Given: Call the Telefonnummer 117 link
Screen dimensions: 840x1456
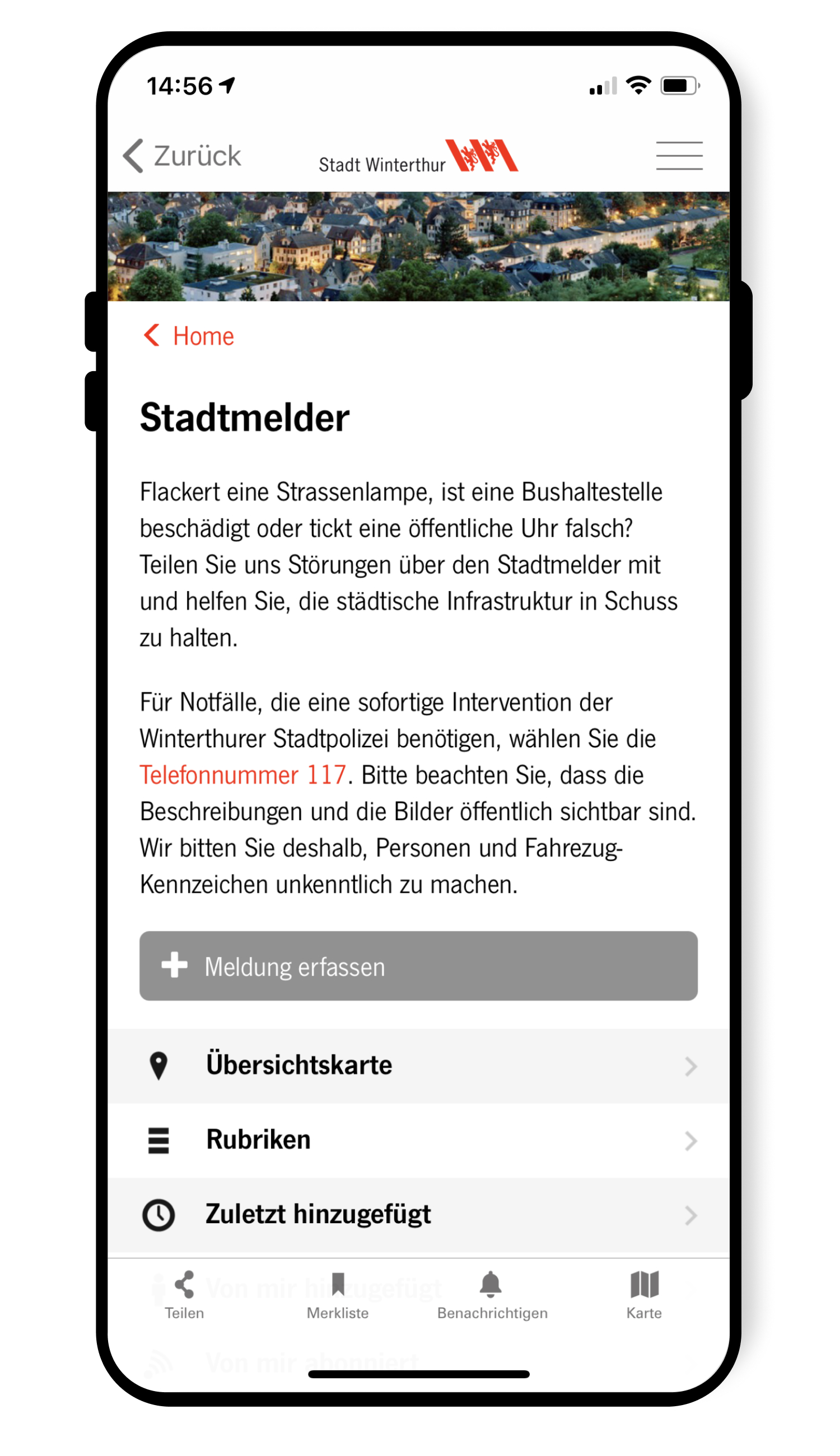Looking at the screenshot, I should pos(243,774).
